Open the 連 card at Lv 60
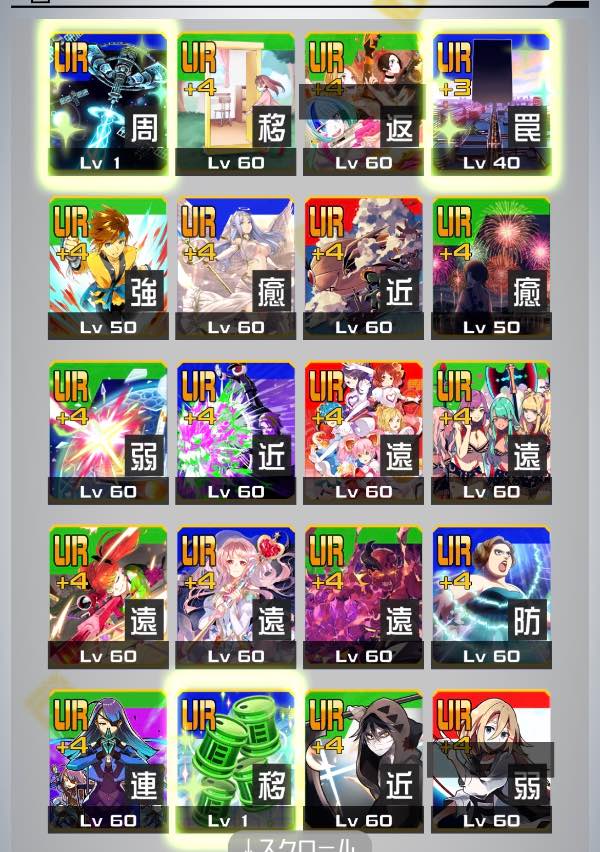Image resolution: width=600 pixels, height=852 pixels. coord(108,762)
